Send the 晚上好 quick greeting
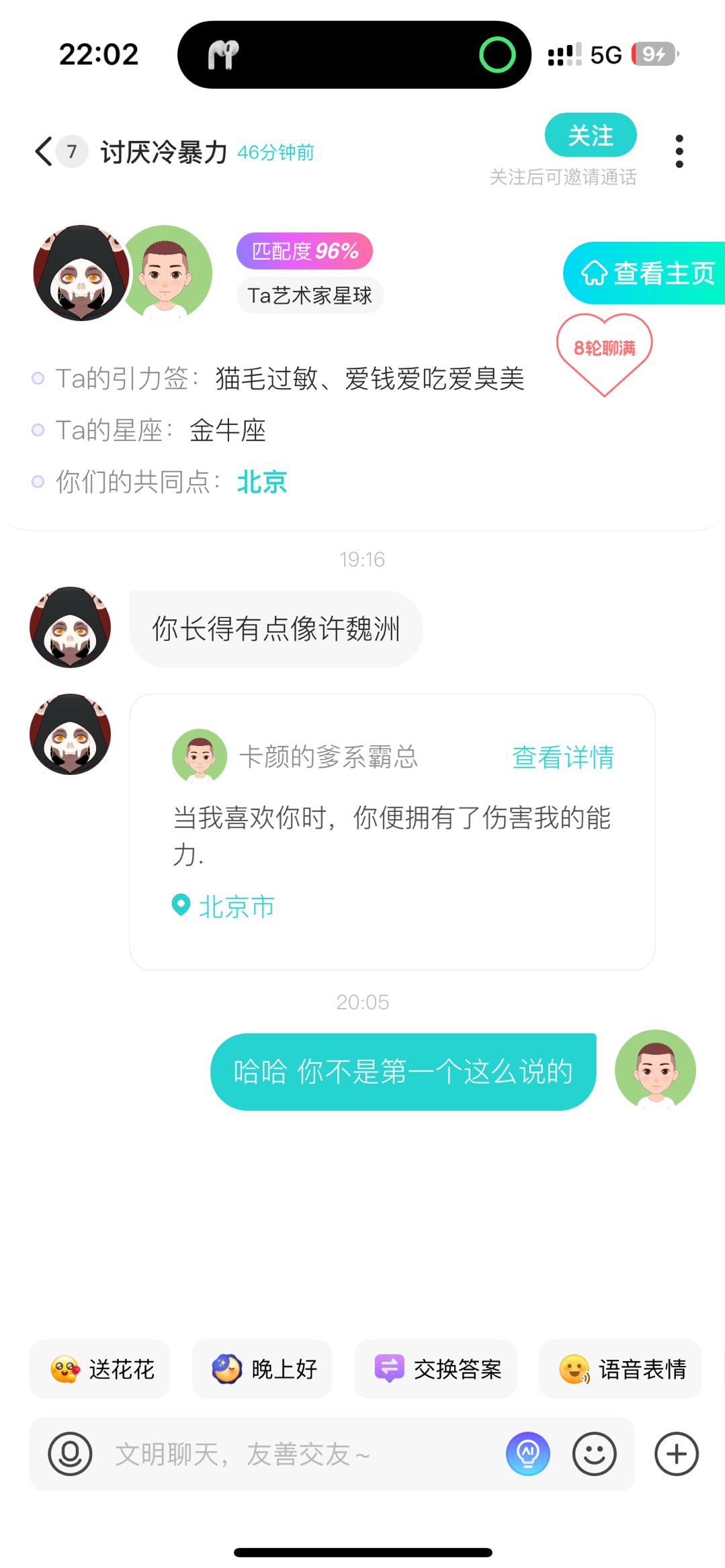725x1568 pixels. pos(262,1369)
